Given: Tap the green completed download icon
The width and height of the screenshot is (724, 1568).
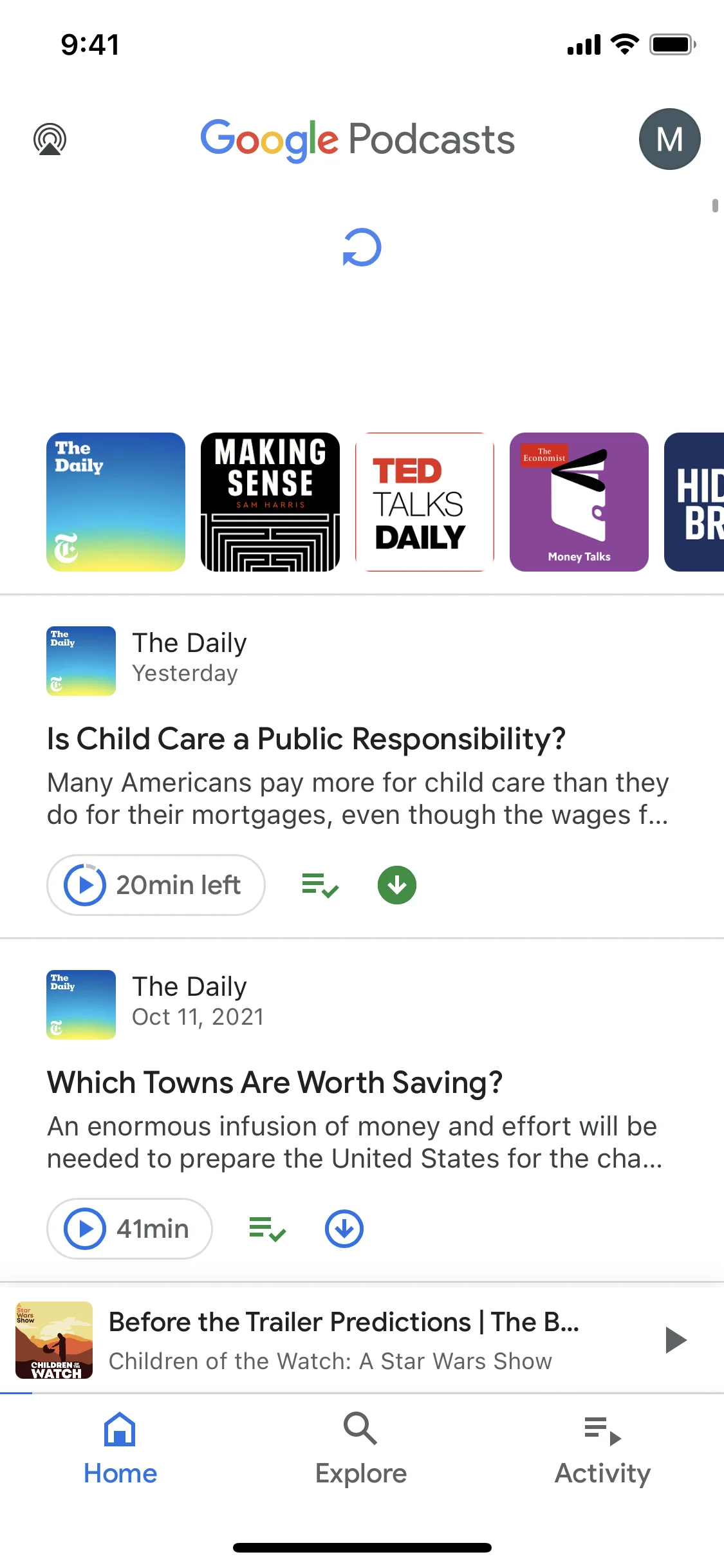Looking at the screenshot, I should pyautogui.click(x=396, y=884).
